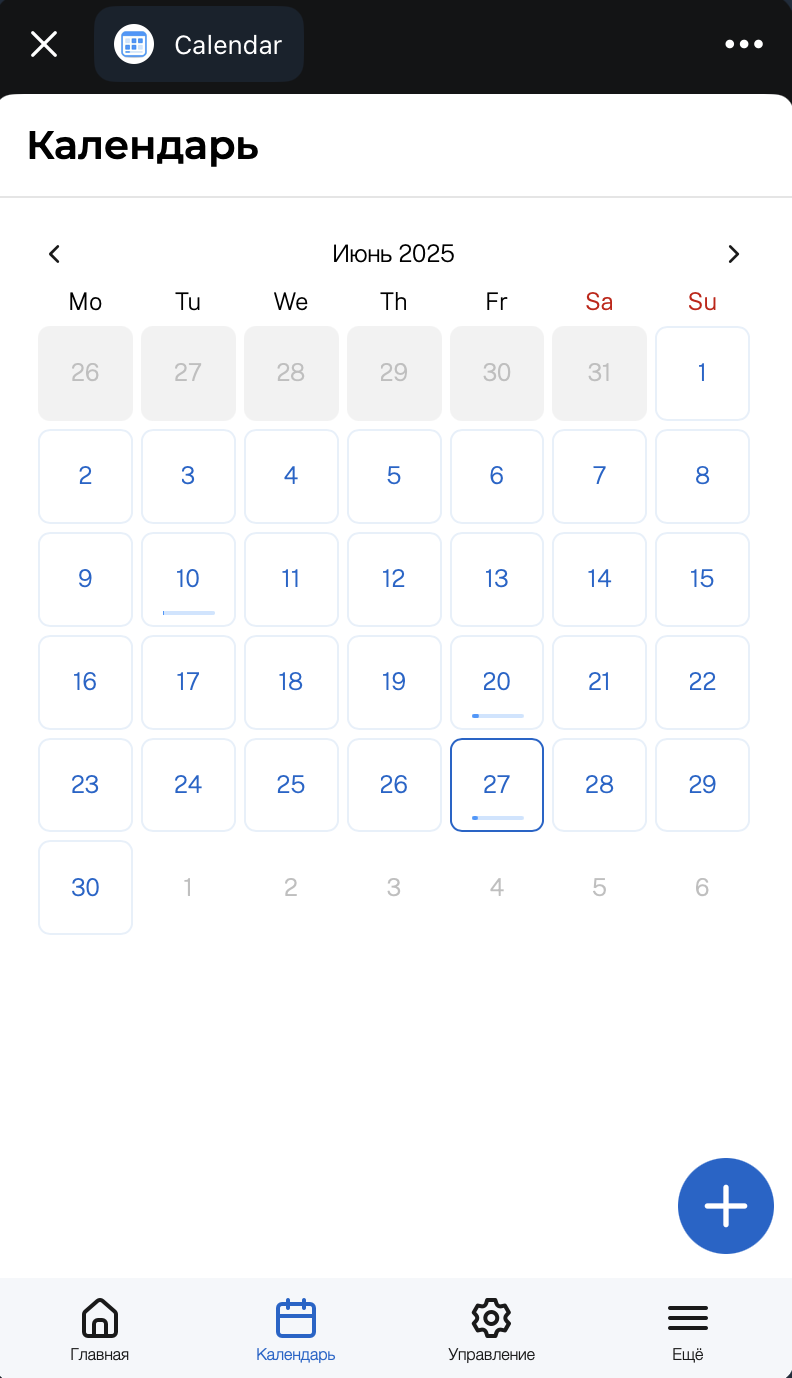Open Управление settings gear icon
The width and height of the screenshot is (792, 1378).
(x=491, y=1317)
